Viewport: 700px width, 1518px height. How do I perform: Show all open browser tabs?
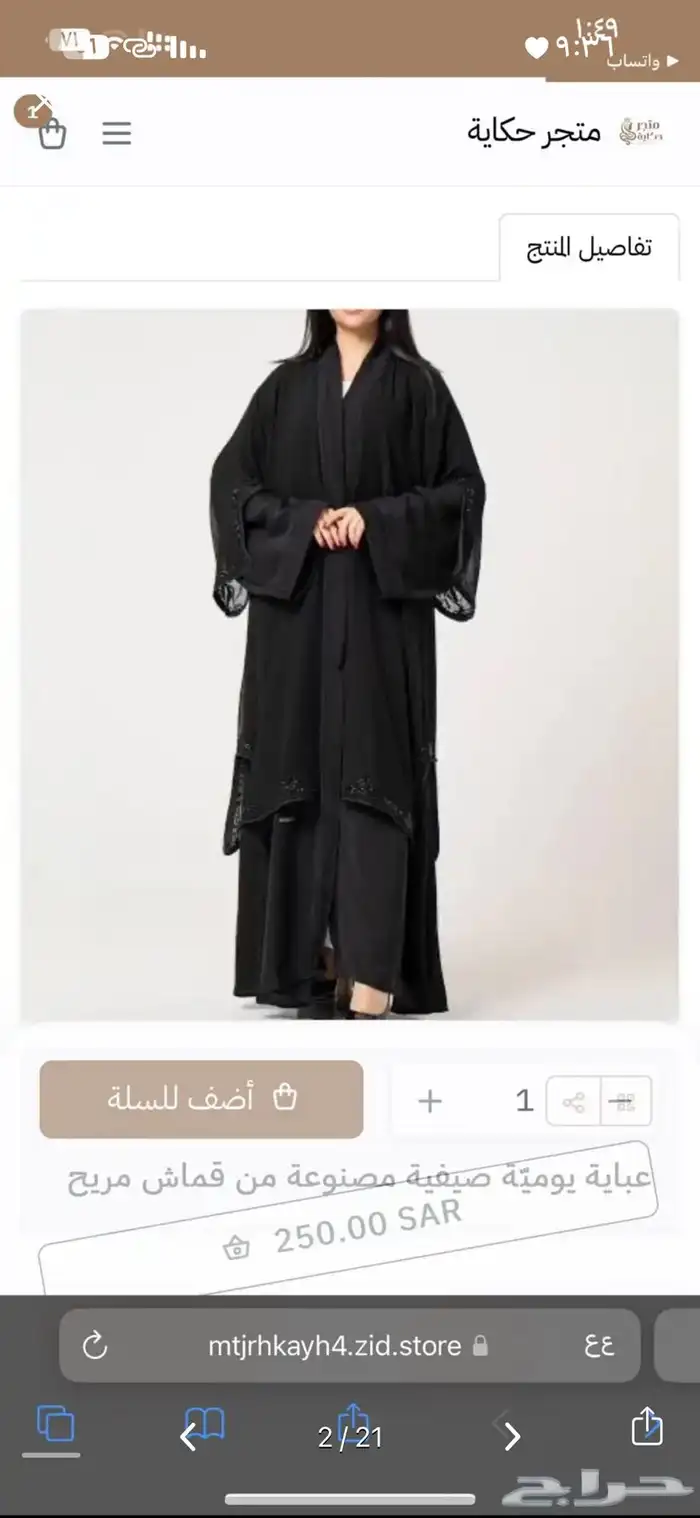(x=56, y=1424)
